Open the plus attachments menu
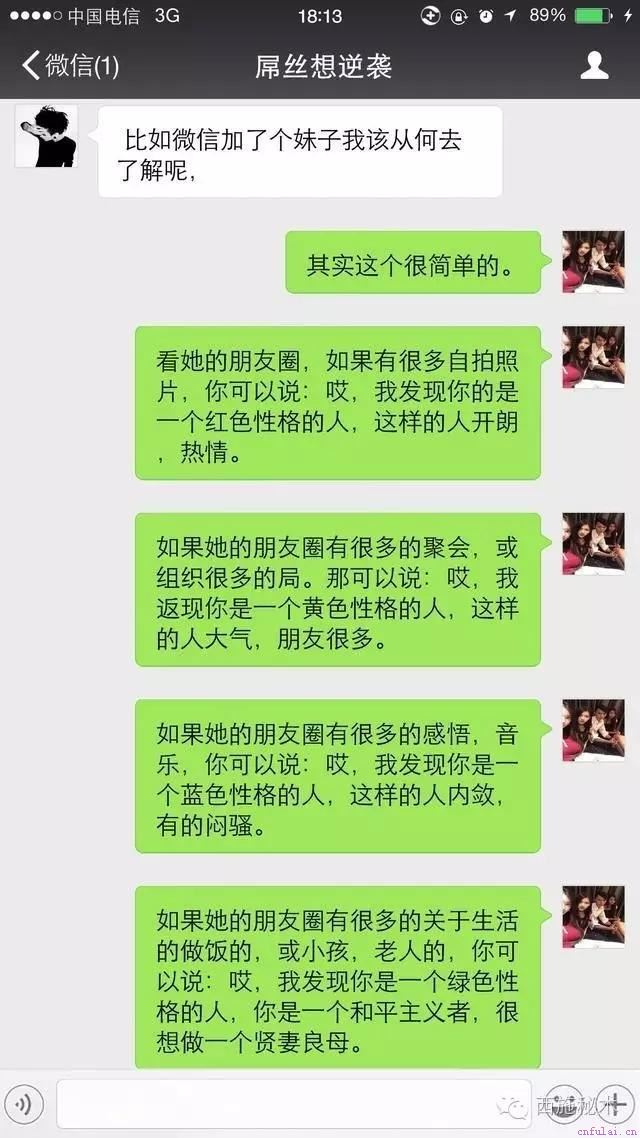Viewport: 640px width, 1138px height. coord(612,1104)
